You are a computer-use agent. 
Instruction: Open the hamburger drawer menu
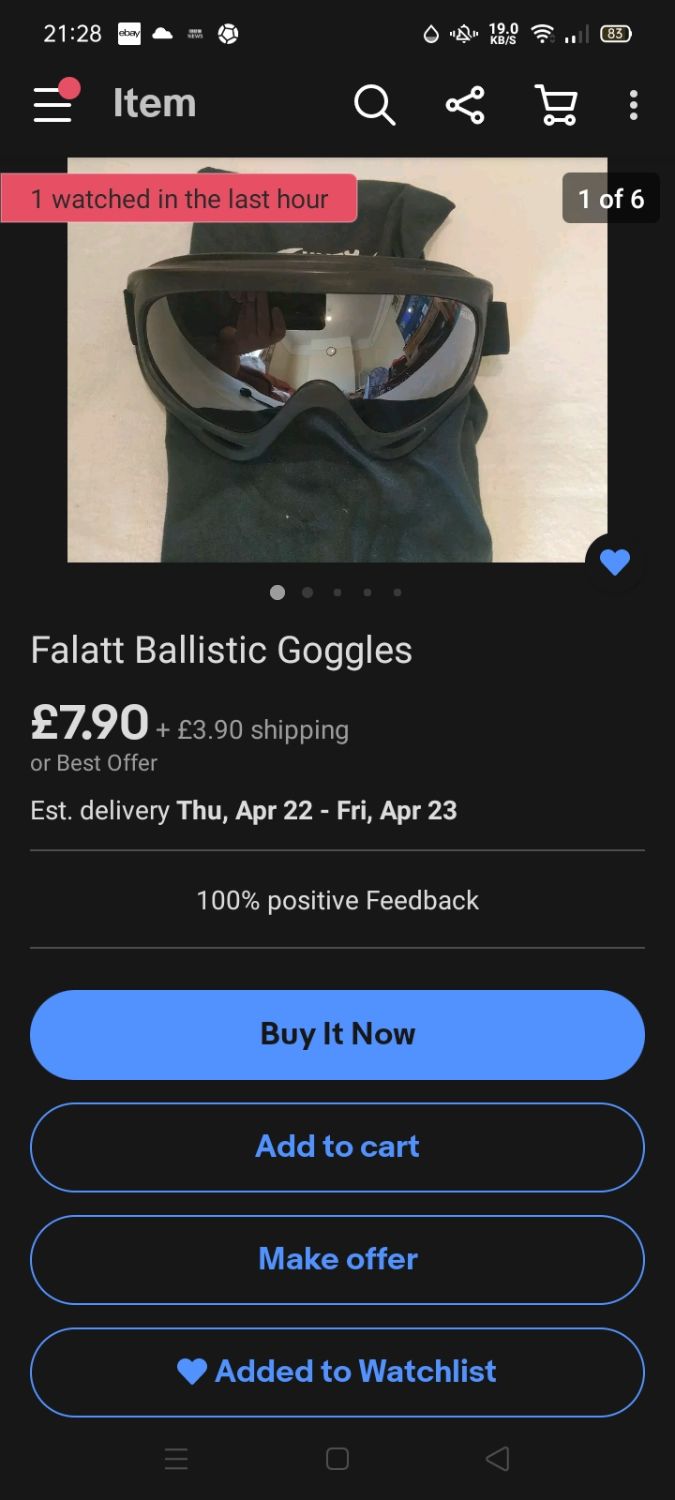(53, 104)
